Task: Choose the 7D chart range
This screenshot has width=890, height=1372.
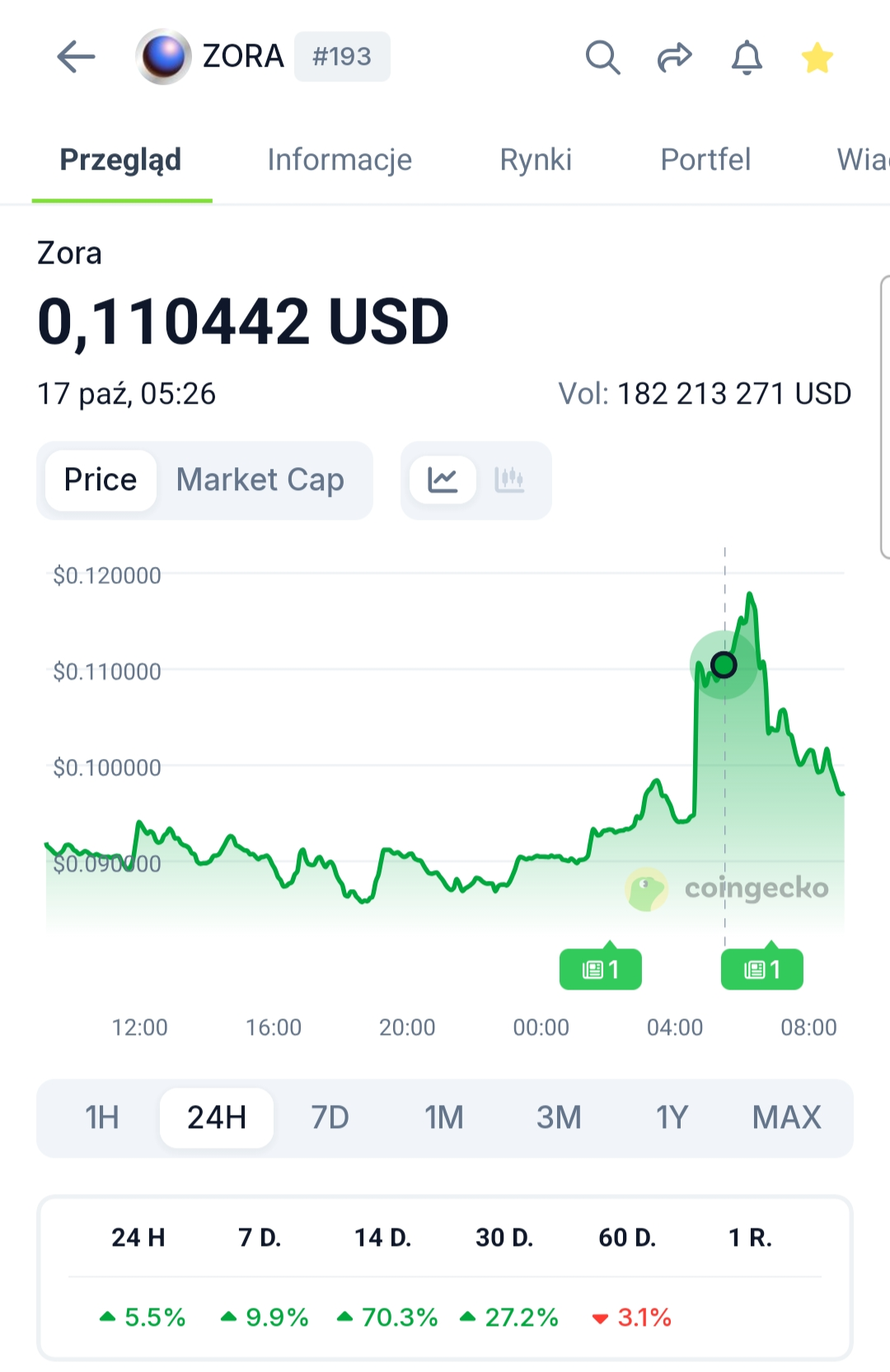Action: point(330,1117)
